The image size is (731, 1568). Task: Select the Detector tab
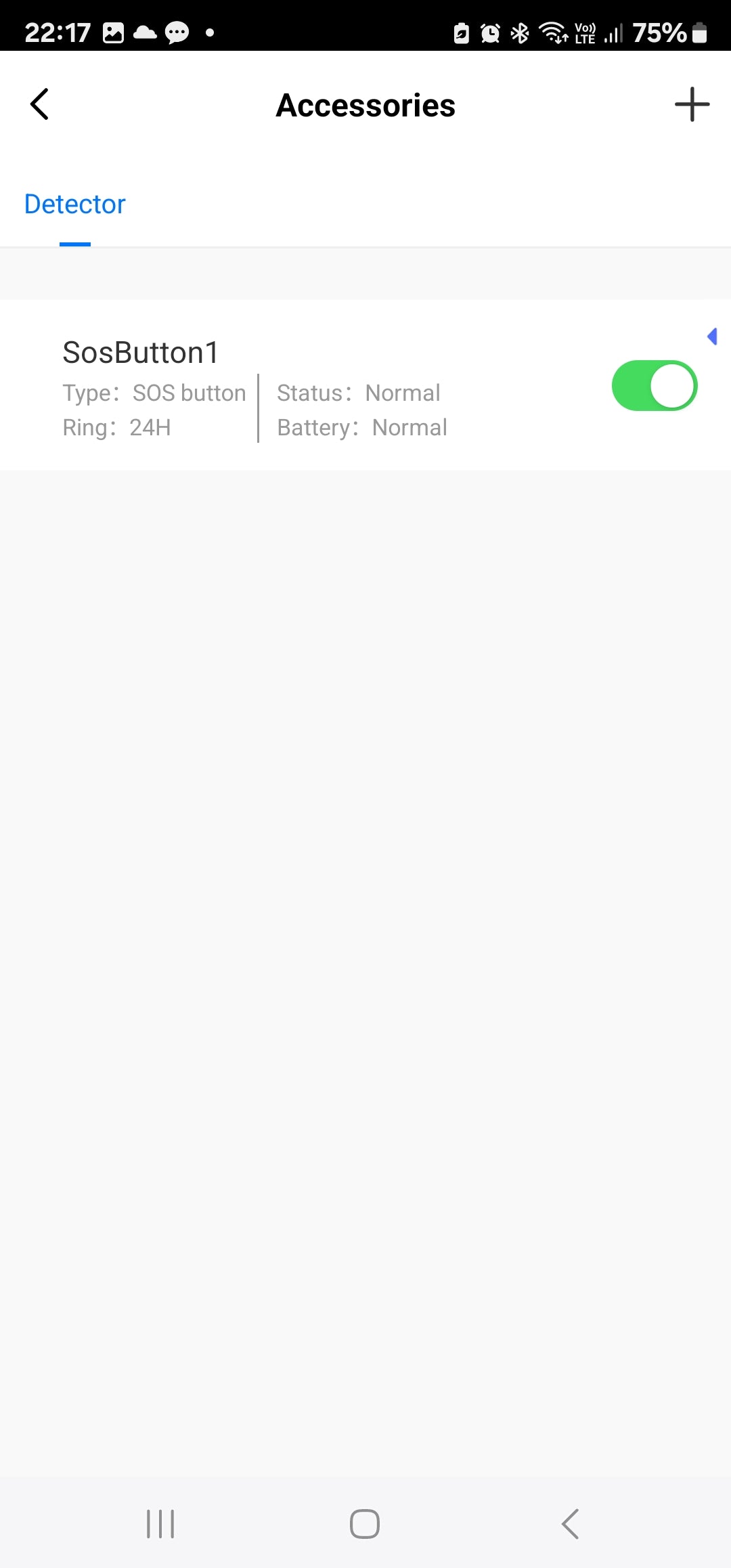pyautogui.click(x=74, y=204)
